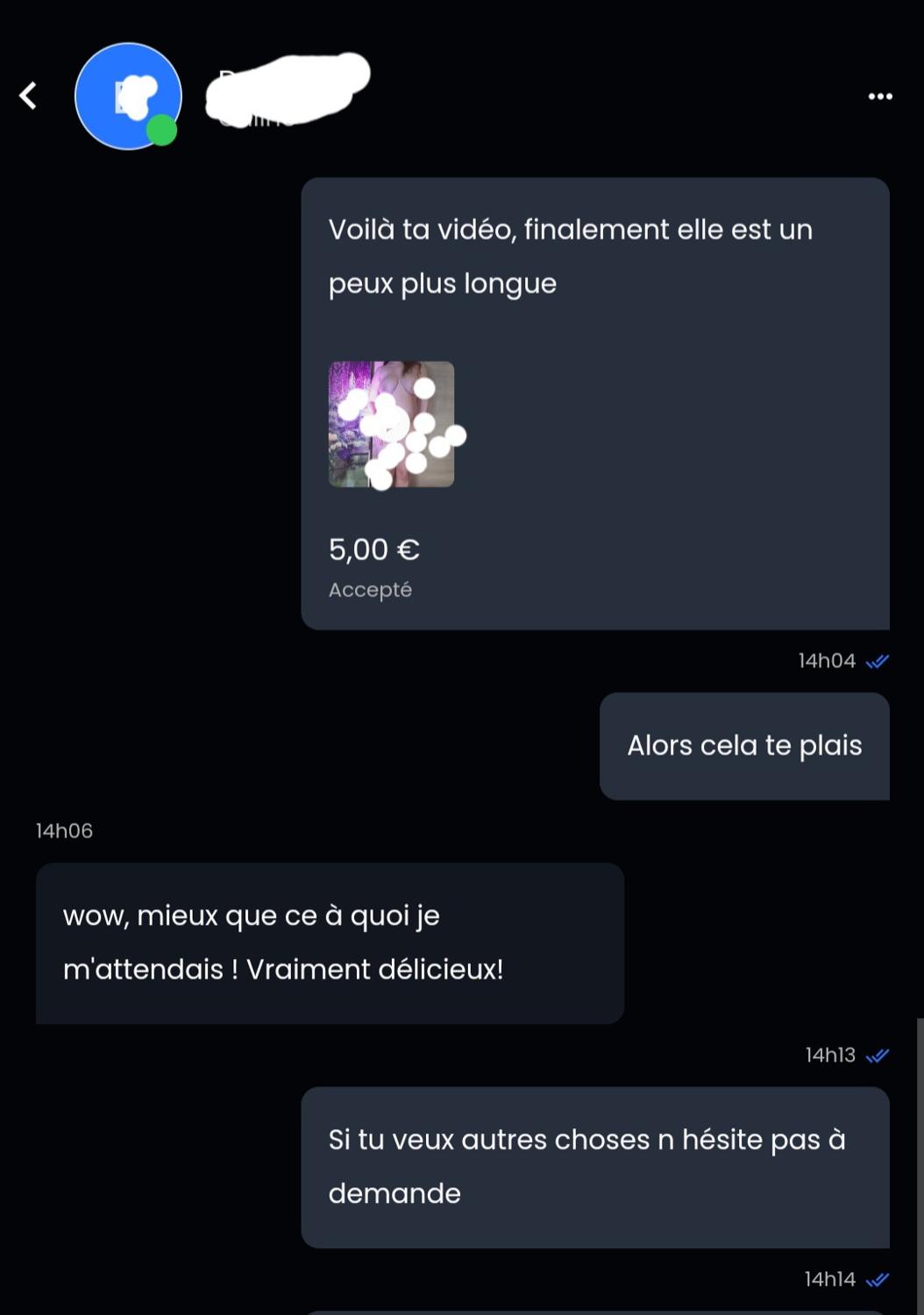Open the 5,00 € video thumbnail
924x1315 pixels.
pyautogui.click(x=391, y=424)
